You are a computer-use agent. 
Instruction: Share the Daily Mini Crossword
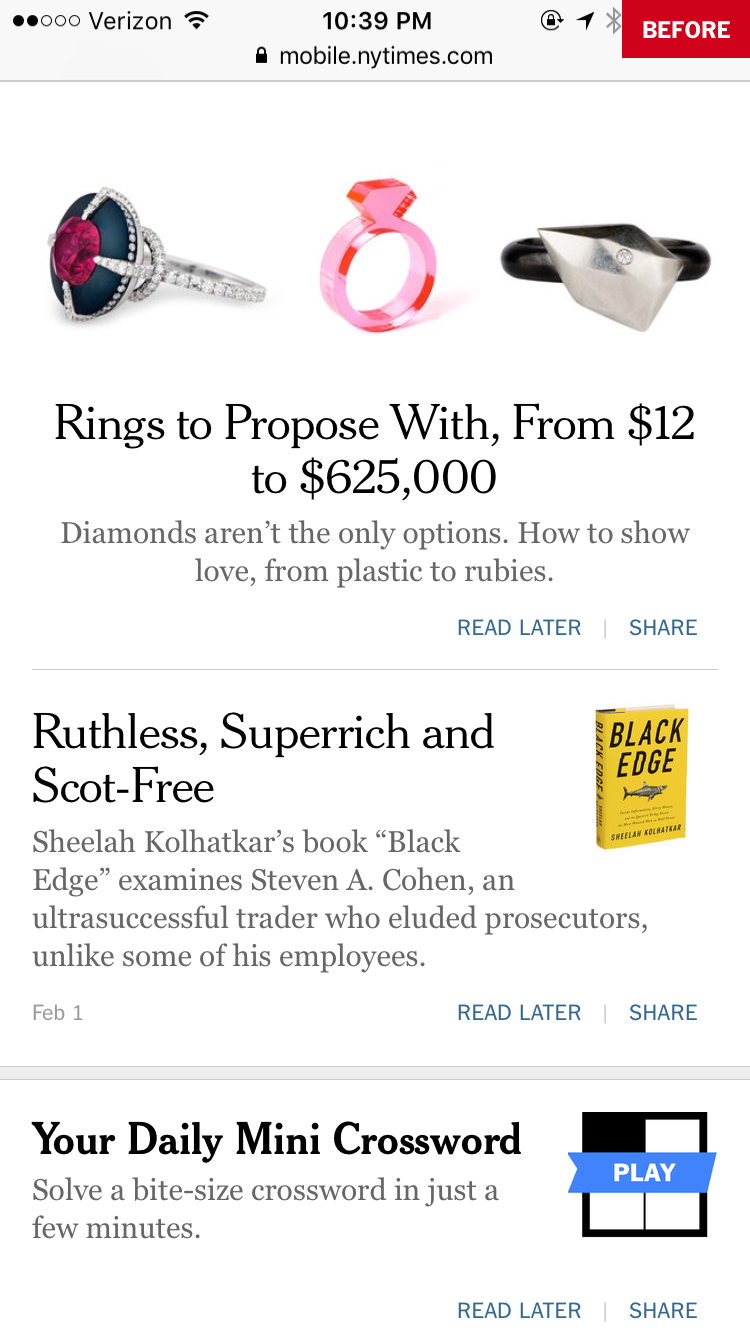pyautogui.click(x=663, y=1311)
